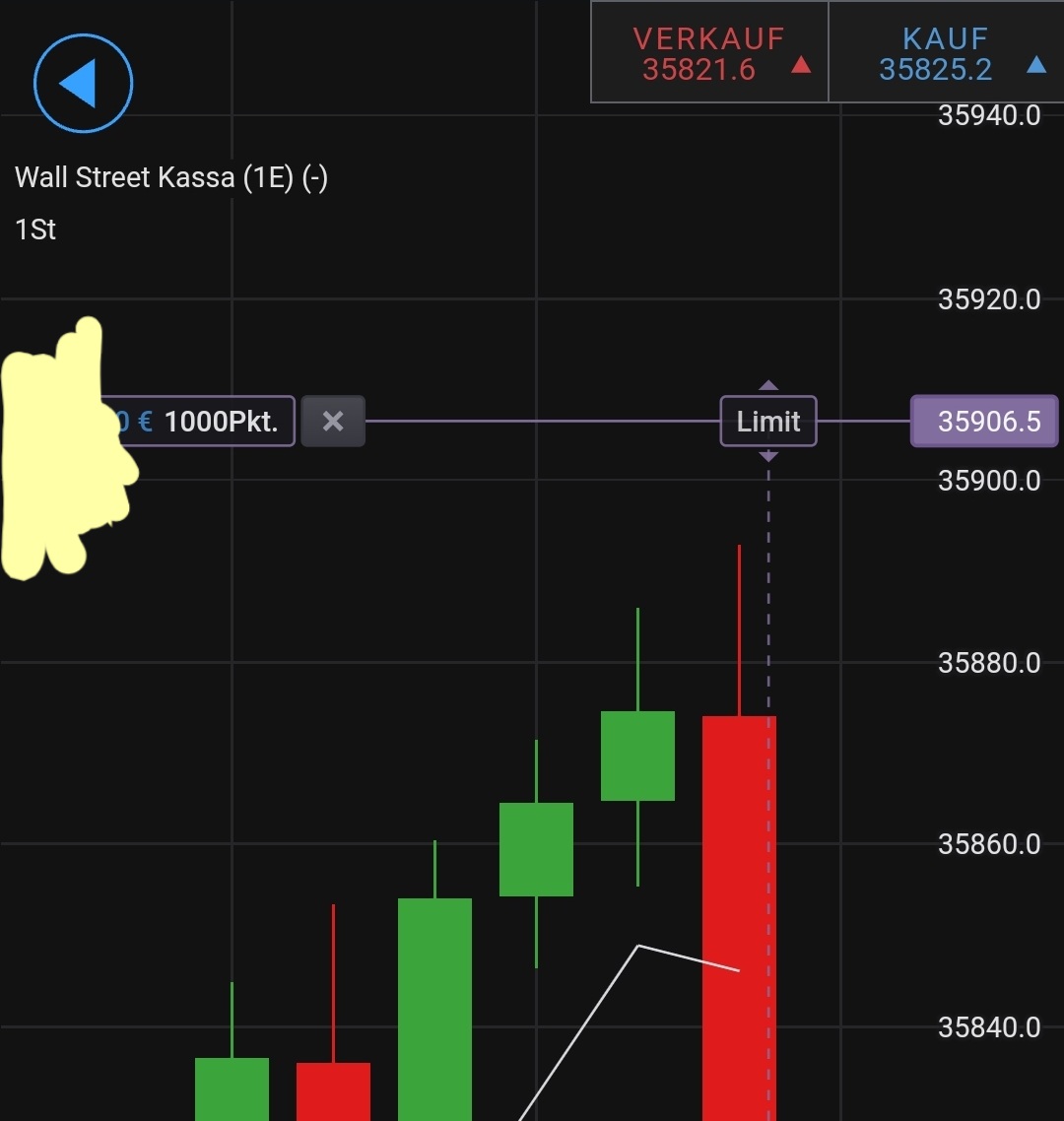
Task: Select the Limit label on the order line
Action: [768, 421]
